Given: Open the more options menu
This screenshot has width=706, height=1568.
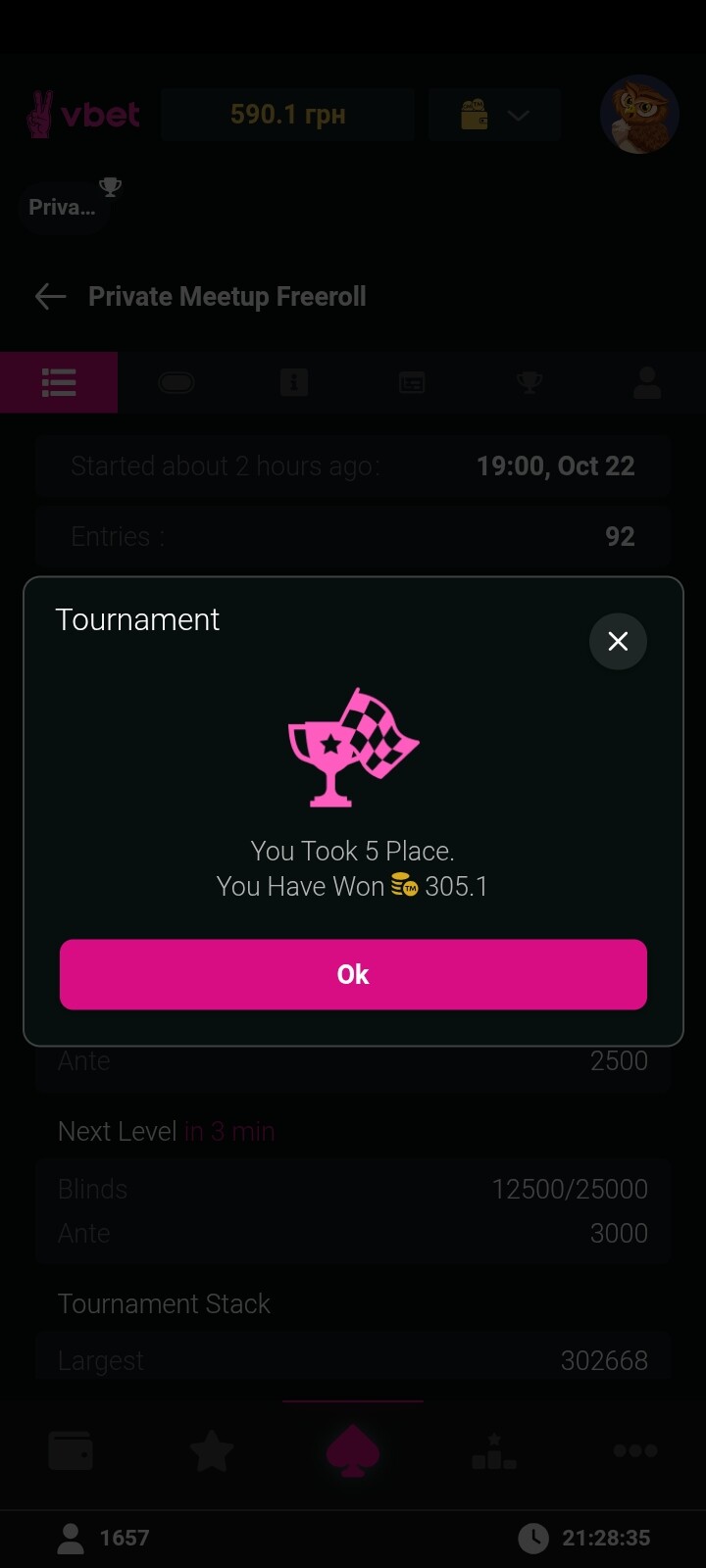Looking at the screenshot, I should (x=635, y=1450).
